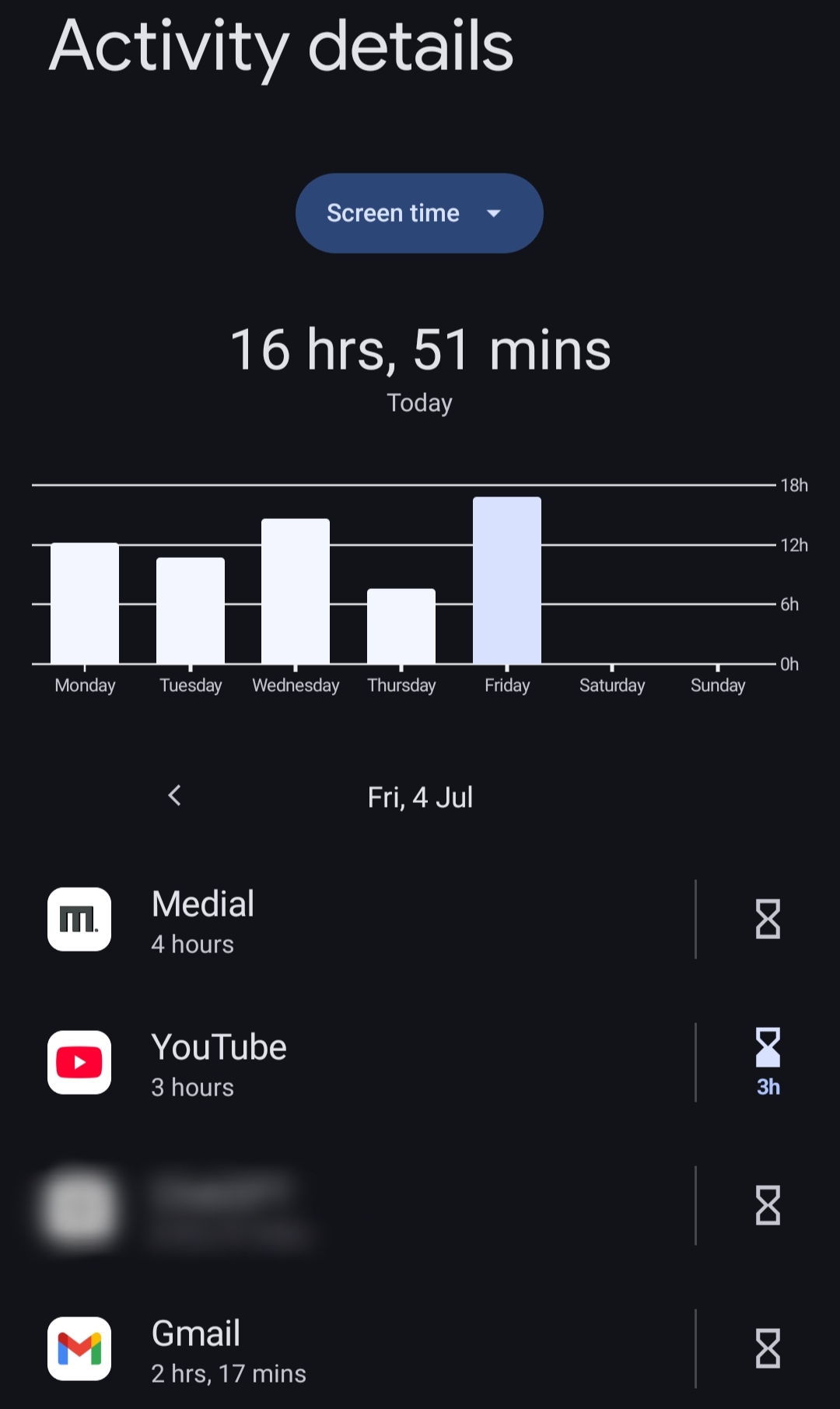Open the Screen time dropdown
840x1409 pixels.
pos(418,213)
